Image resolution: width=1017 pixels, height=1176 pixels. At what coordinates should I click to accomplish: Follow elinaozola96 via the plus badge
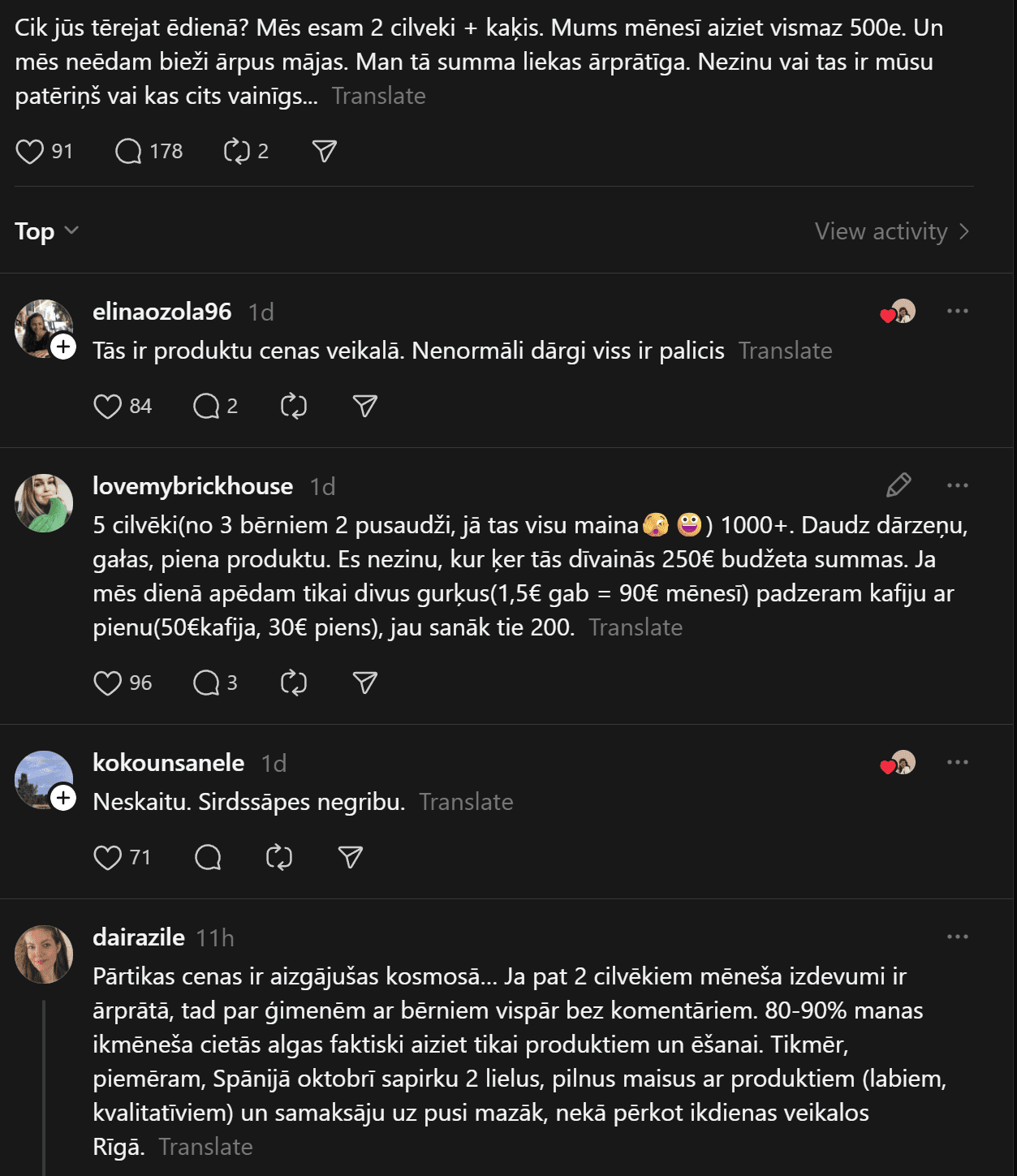[x=63, y=347]
